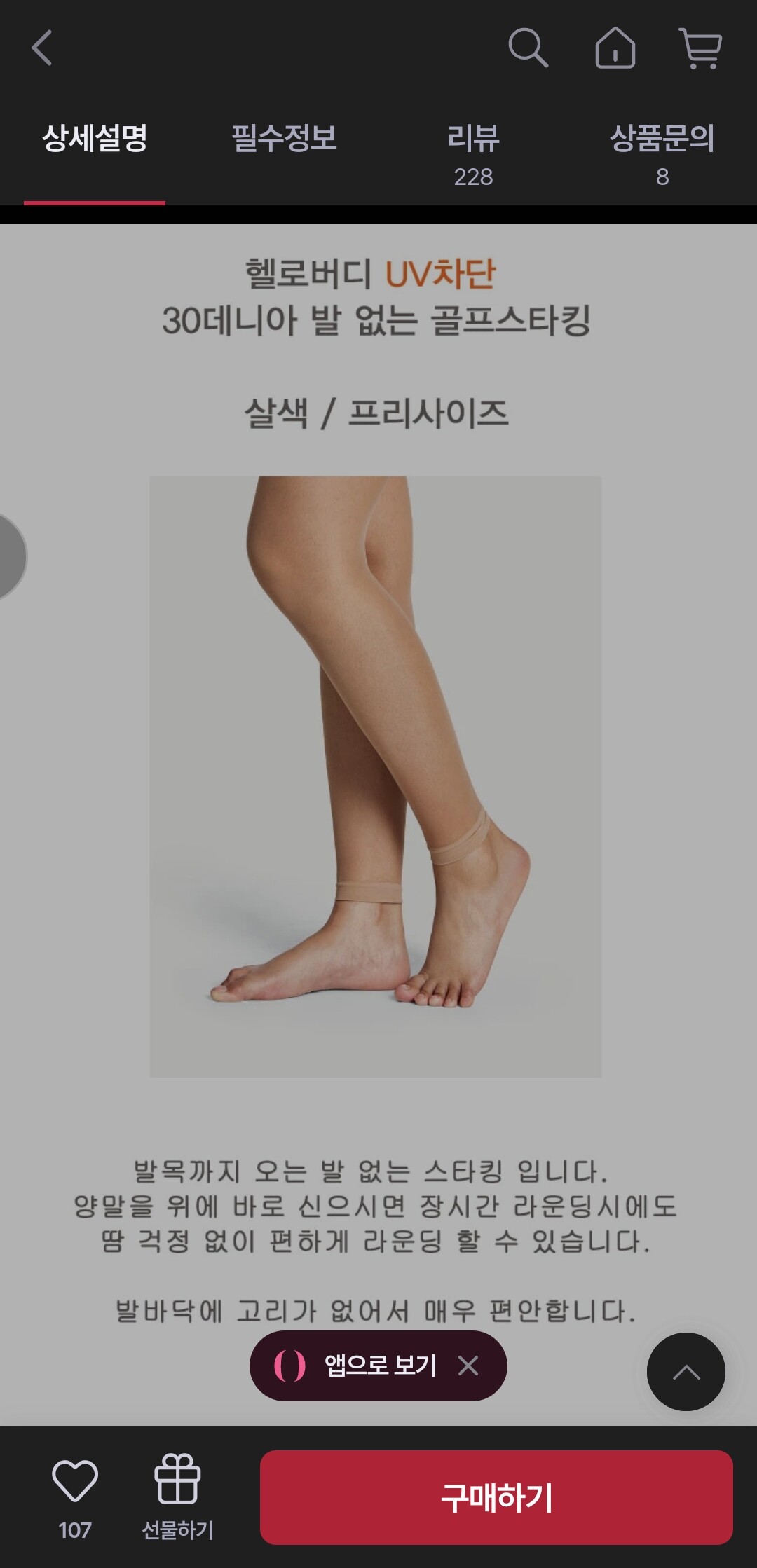Image resolution: width=757 pixels, height=1568 pixels.
Task: Jump back to top of page
Action: tap(686, 1372)
